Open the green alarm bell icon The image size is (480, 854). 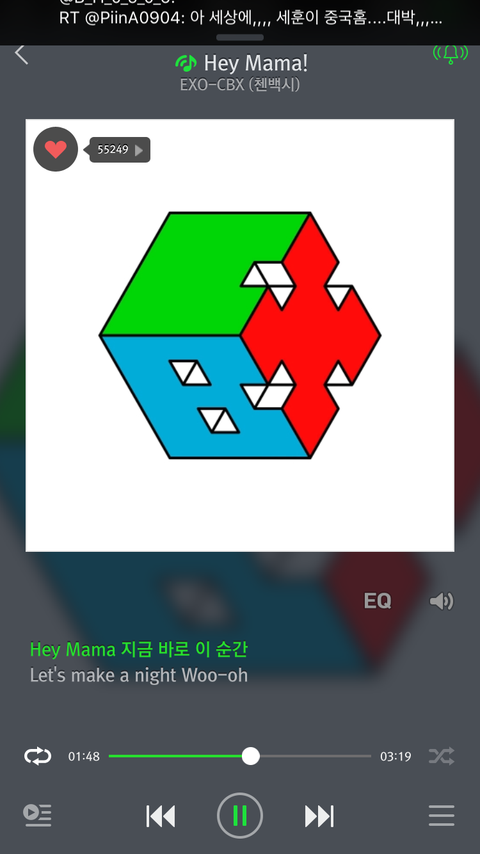(451, 53)
